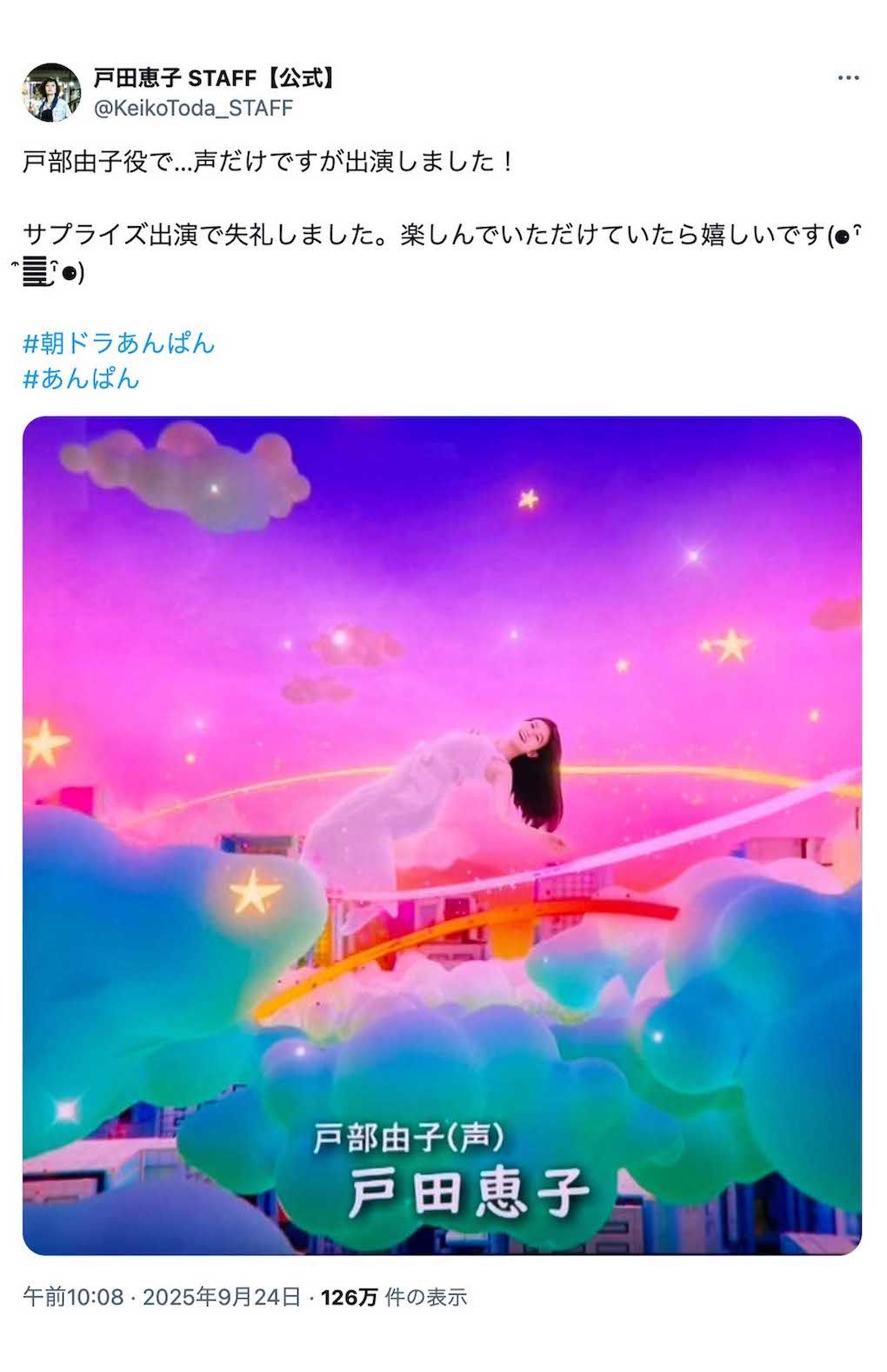View the attached post image full screen
887x1372 pixels.
coord(442,835)
